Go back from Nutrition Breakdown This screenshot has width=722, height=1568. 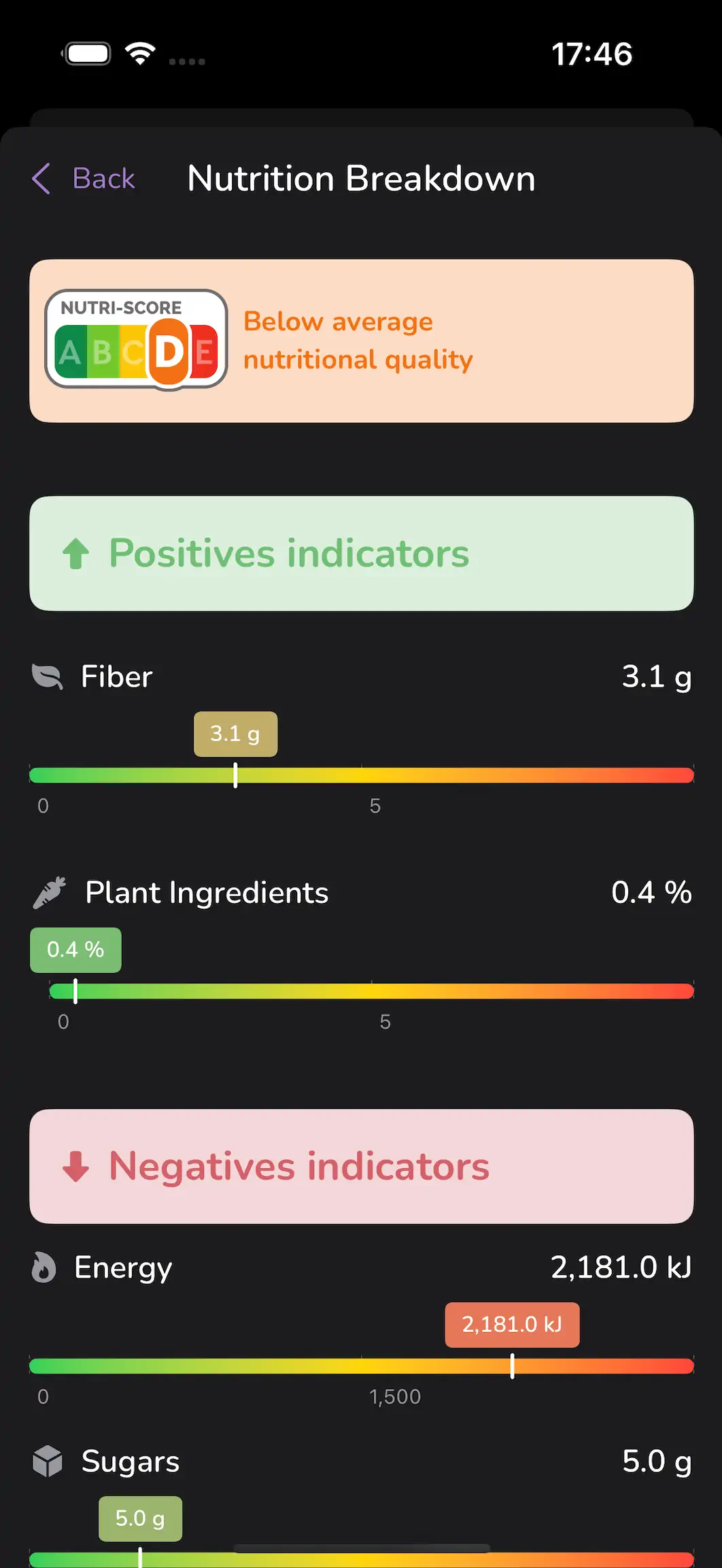point(84,179)
